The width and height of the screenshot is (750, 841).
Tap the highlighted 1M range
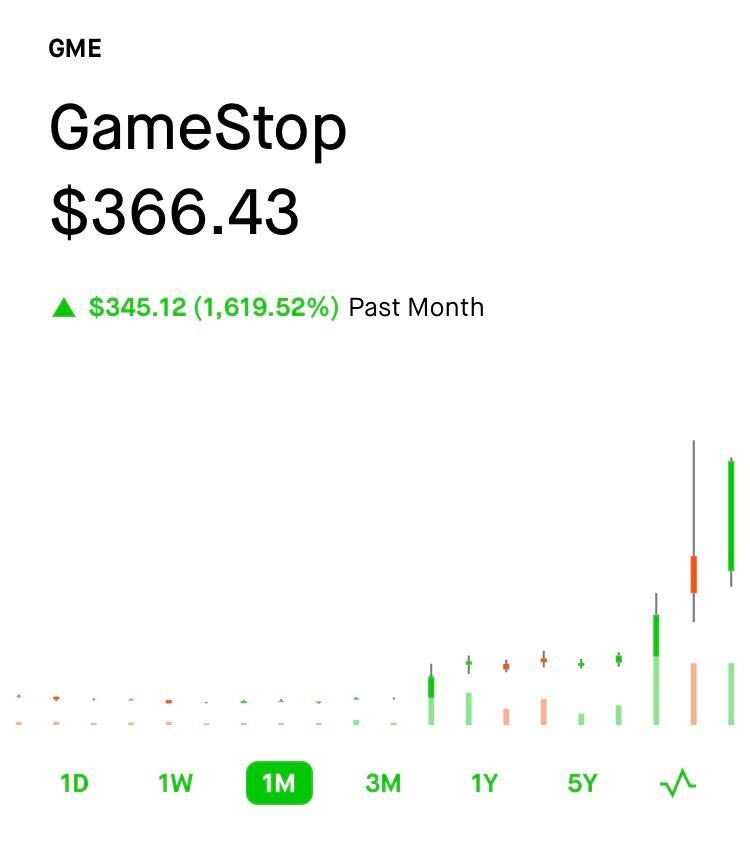pos(279,783)
